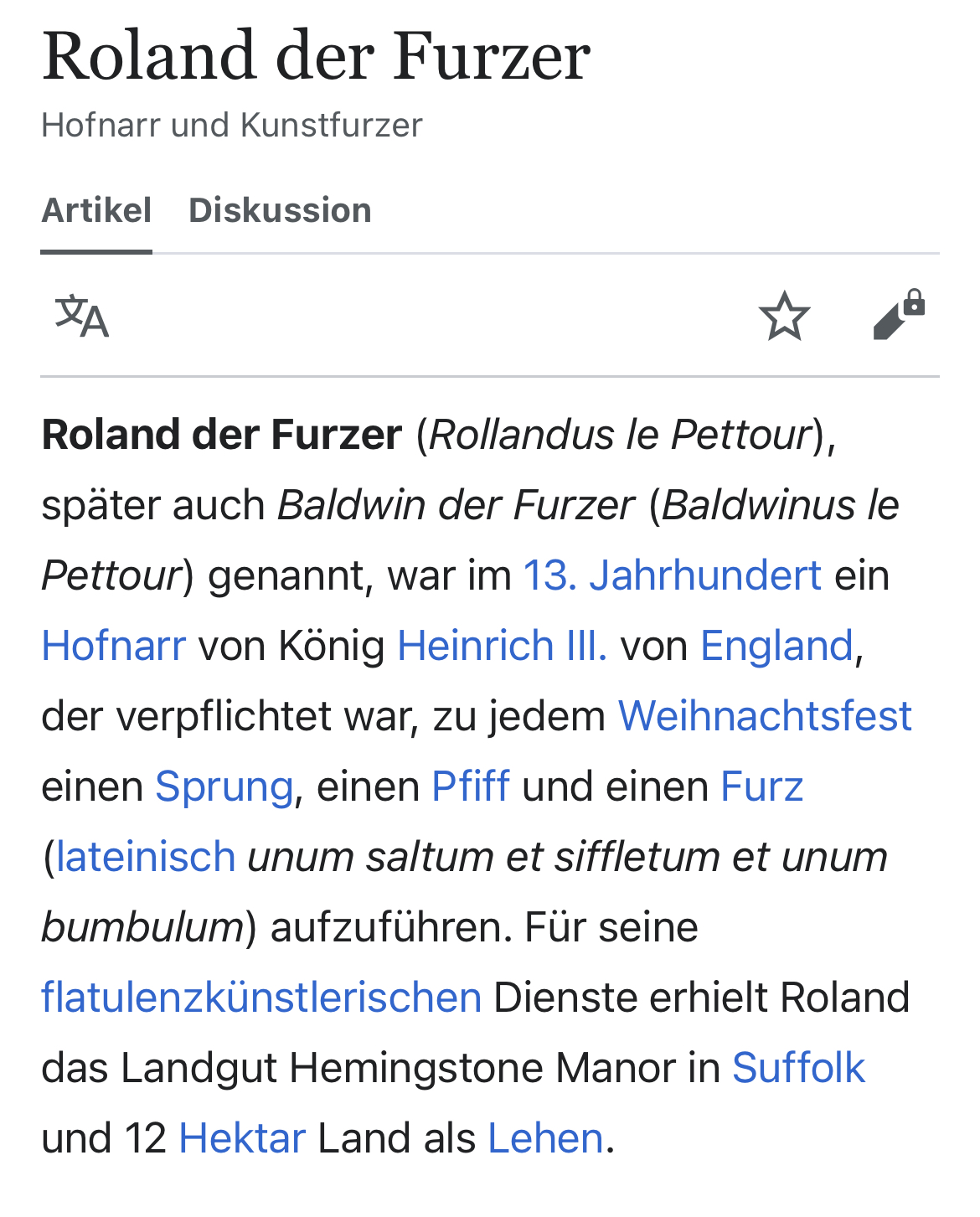Open the Furz link
Viewport: 980px width, 1217px height.
click(761, 787)
